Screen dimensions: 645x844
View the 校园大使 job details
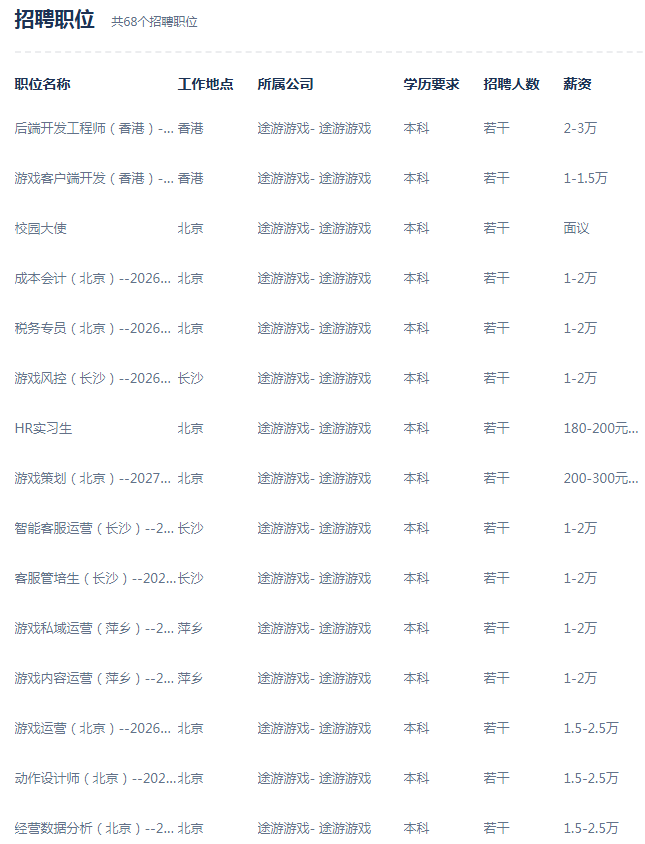coord(41,228)
